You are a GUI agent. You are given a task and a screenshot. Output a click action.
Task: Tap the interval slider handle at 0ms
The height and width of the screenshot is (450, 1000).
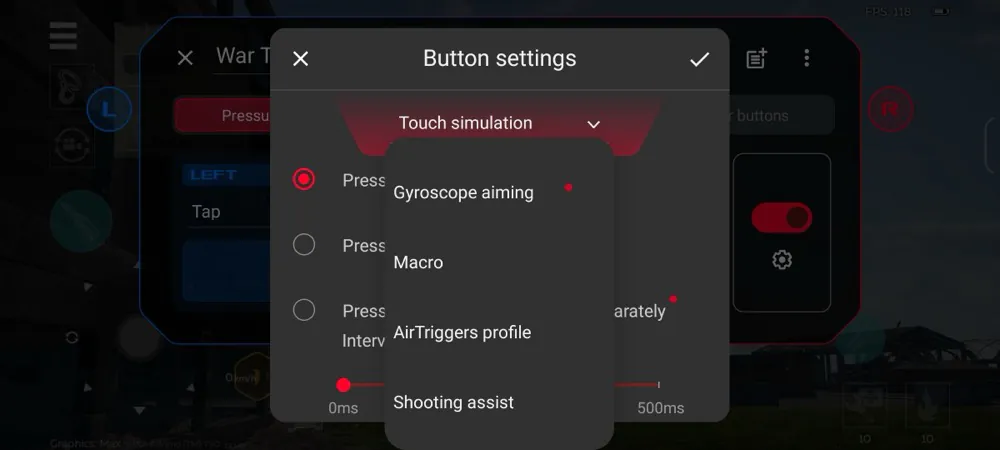click(343, 385)
